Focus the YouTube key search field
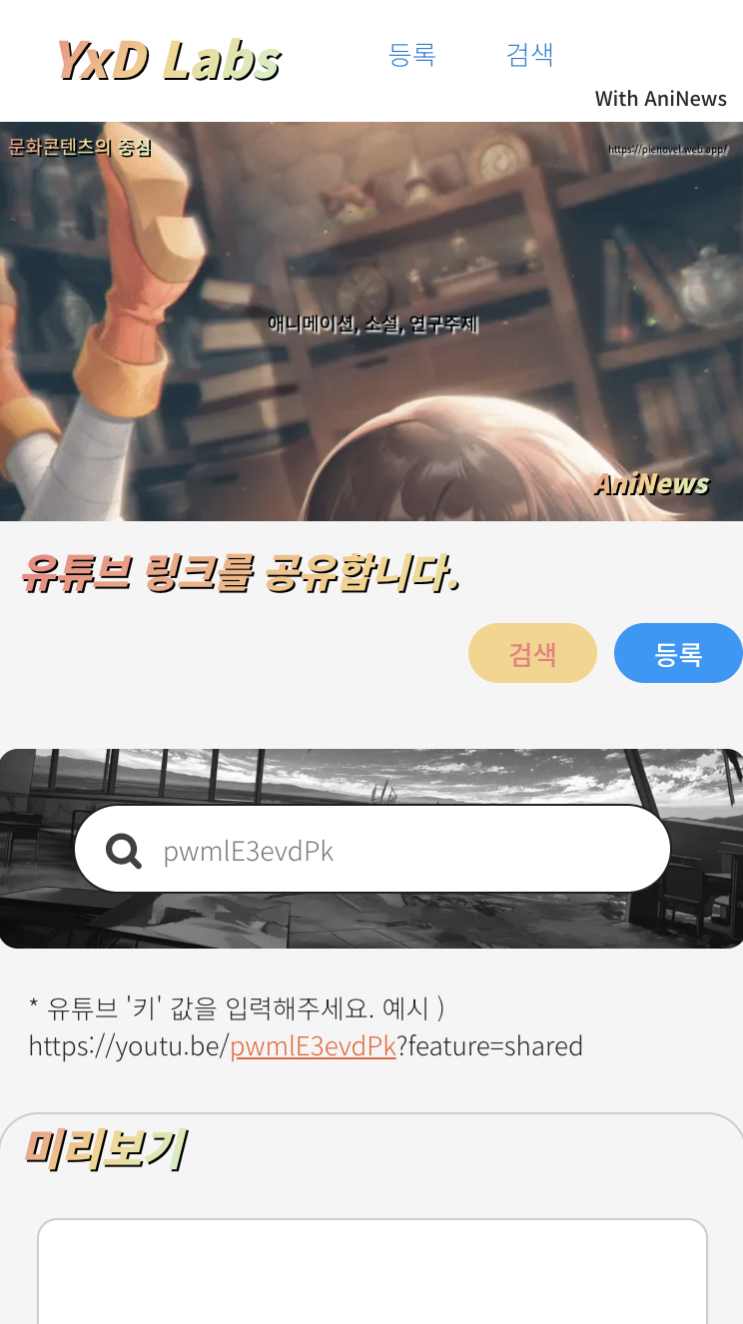The width and height of the screenshot is (743, 1324). pyautogui.click(x=400, y=851)
